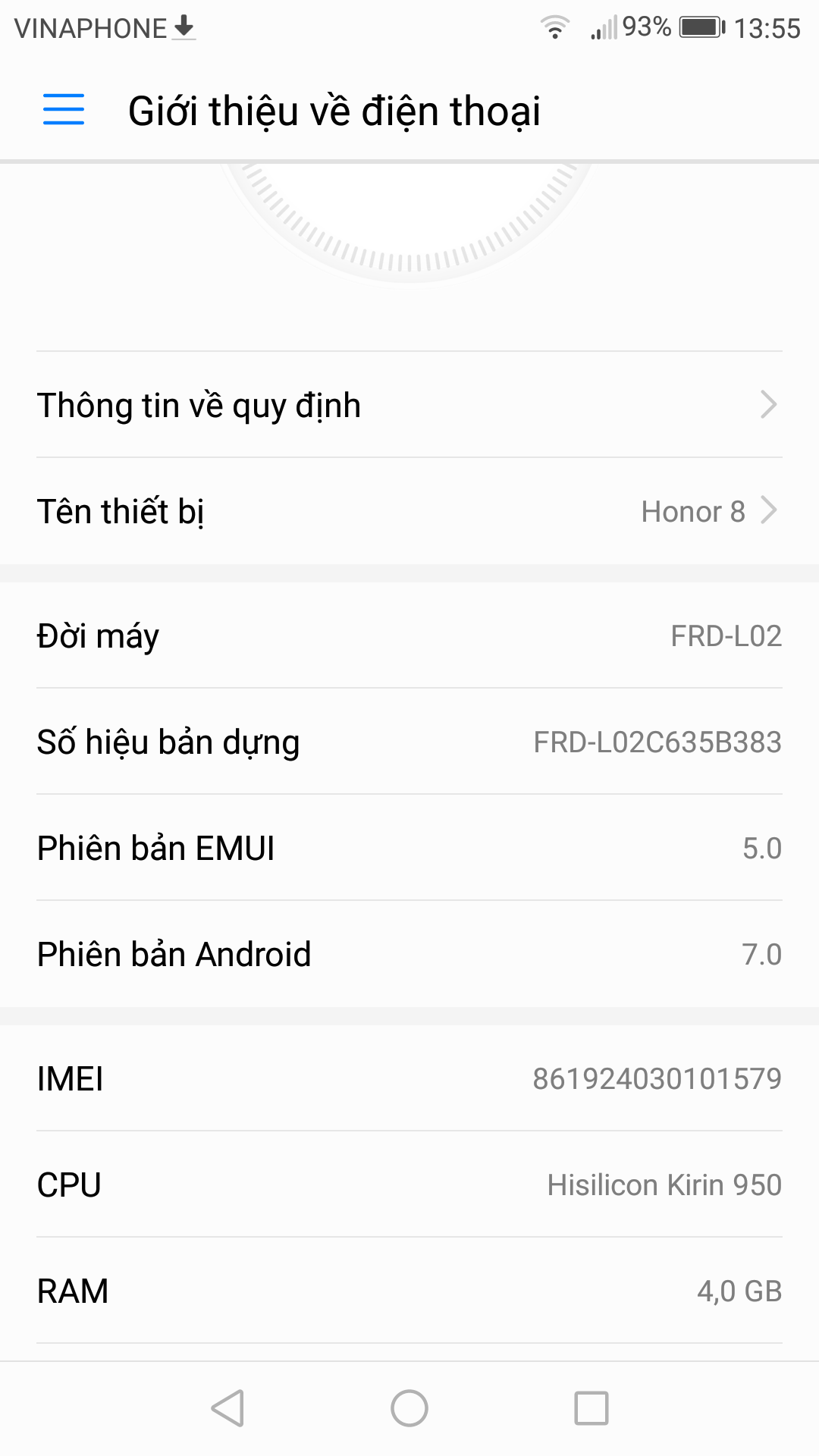This screenshot has height=1456, width=819.
Task: Open Tên thiết bị Honor 8 row
Action: coord(409,511)
